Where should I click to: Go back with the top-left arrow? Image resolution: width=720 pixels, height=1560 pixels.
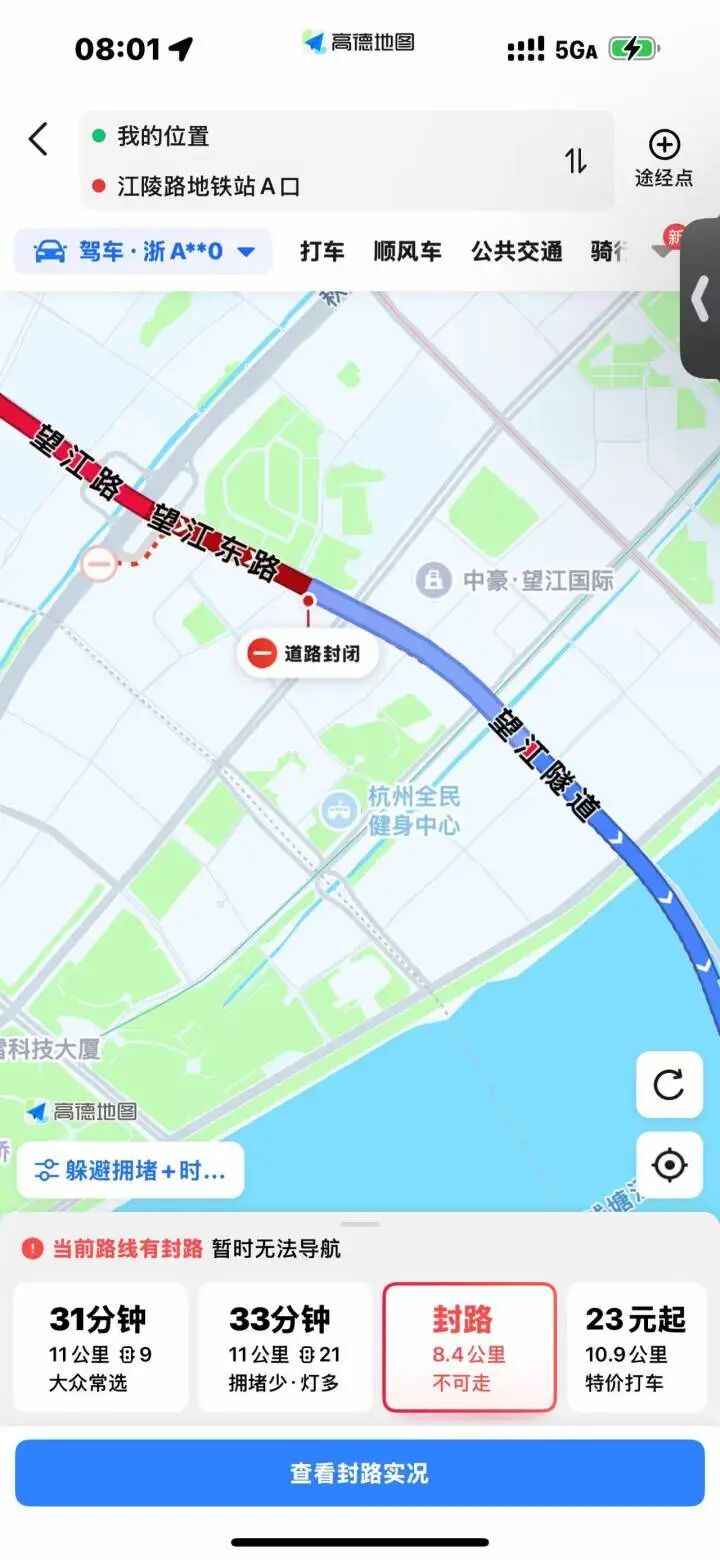pos(39,139)
